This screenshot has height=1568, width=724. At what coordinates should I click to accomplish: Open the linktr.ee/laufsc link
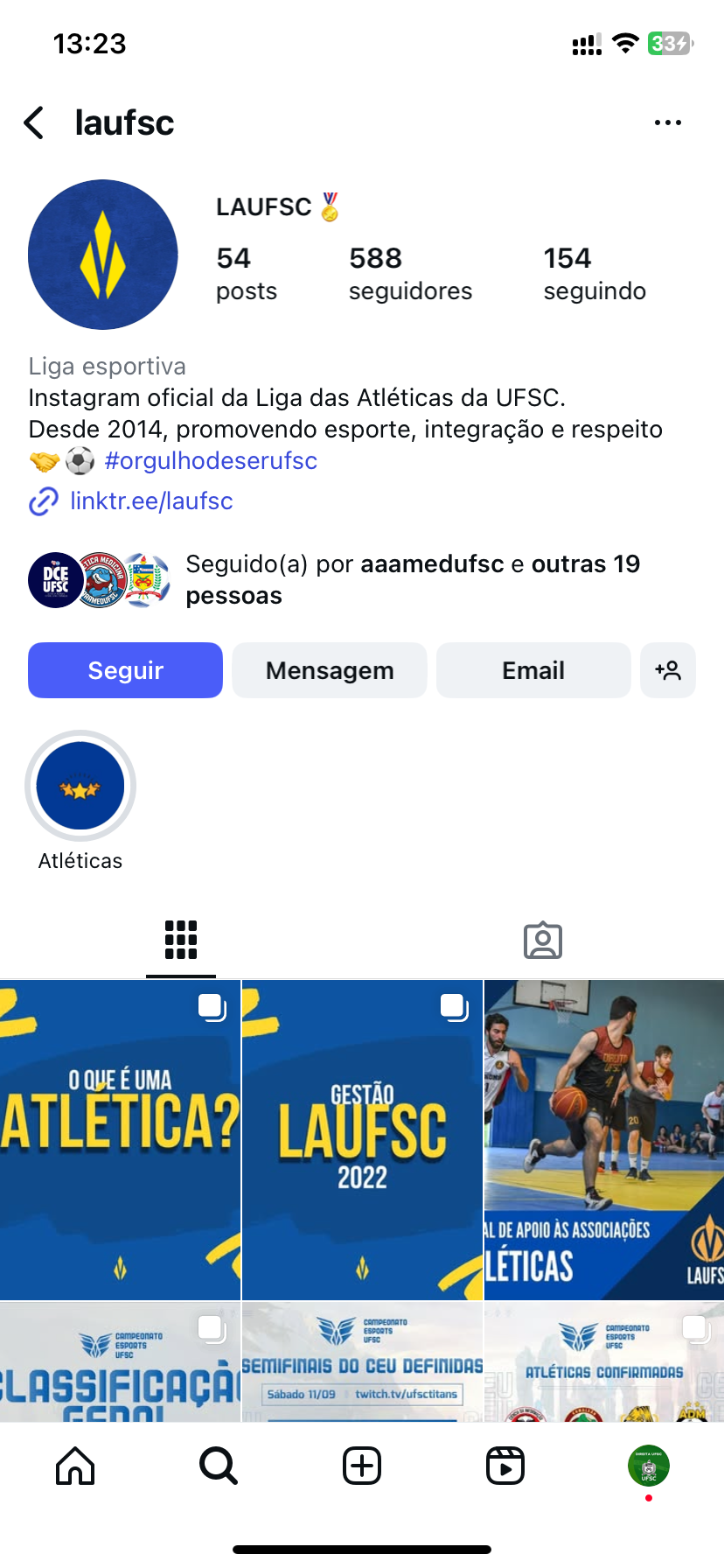[151, 501]
